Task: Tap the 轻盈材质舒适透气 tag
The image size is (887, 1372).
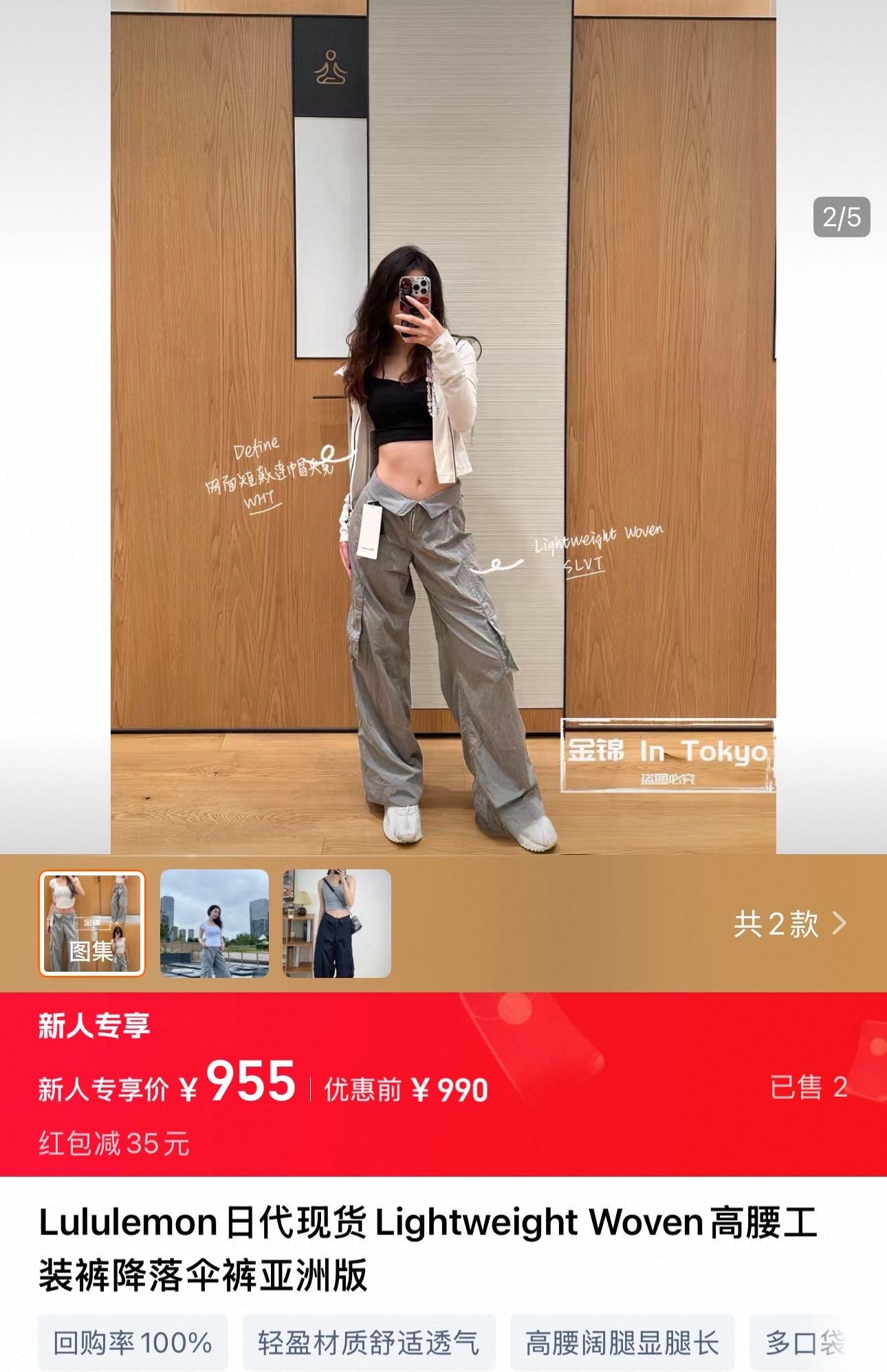Action: point(369,1343)
